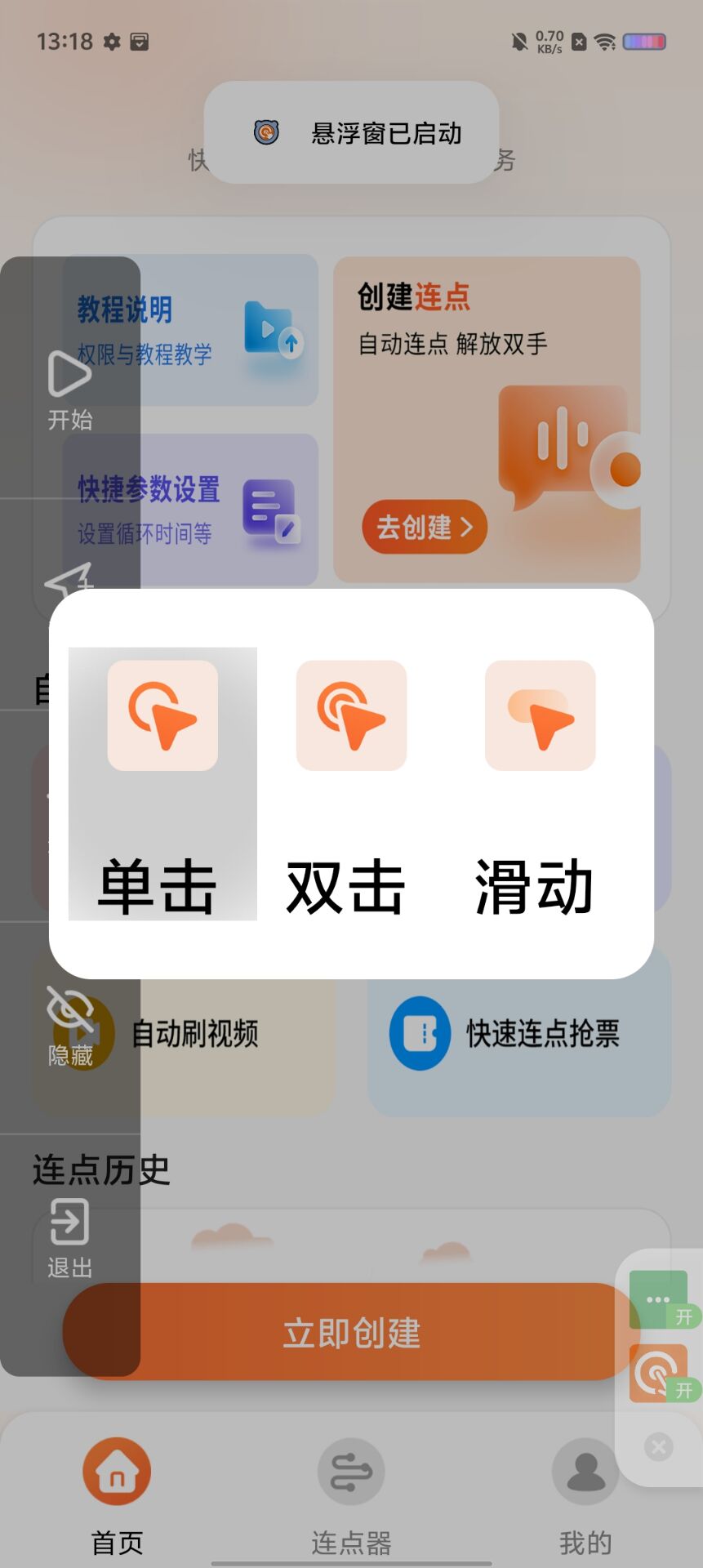This screenshot has height=1568, width=703.
Task: Switch to the 我的 tab
Action: (585, 1496)
